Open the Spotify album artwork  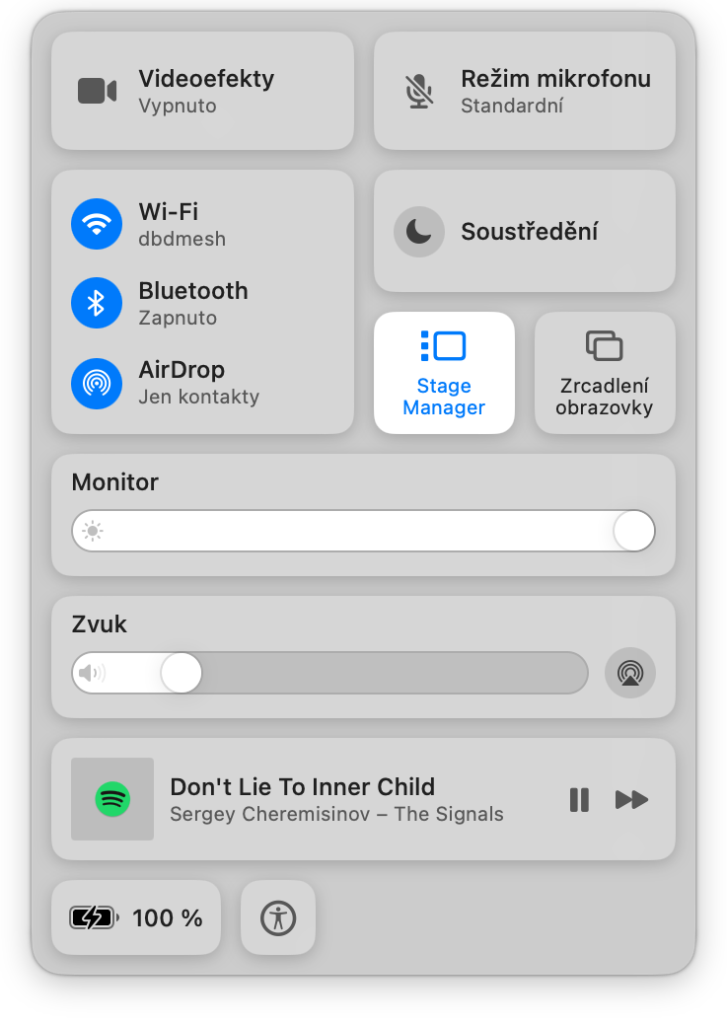[112, 799]
